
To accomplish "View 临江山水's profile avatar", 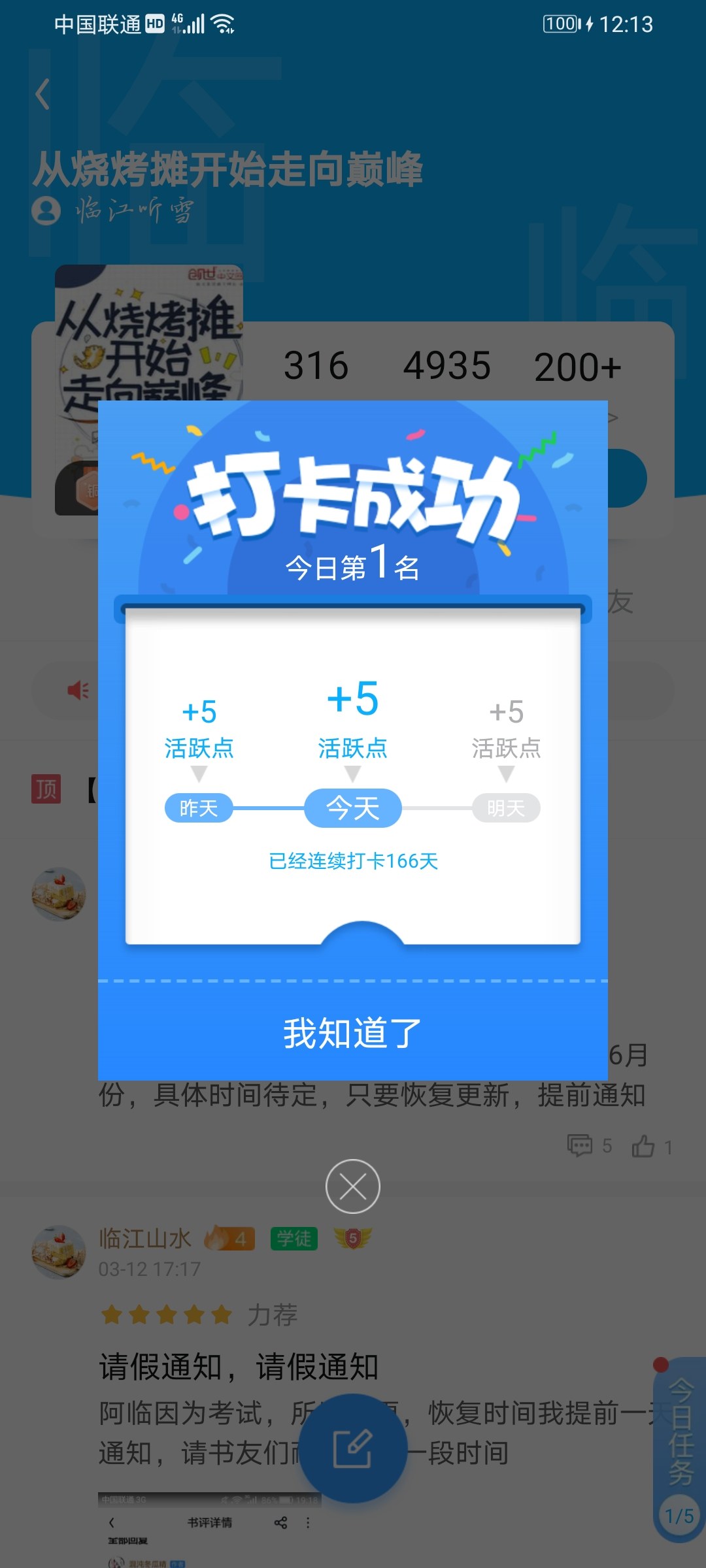I will [x=59, y=1252].
